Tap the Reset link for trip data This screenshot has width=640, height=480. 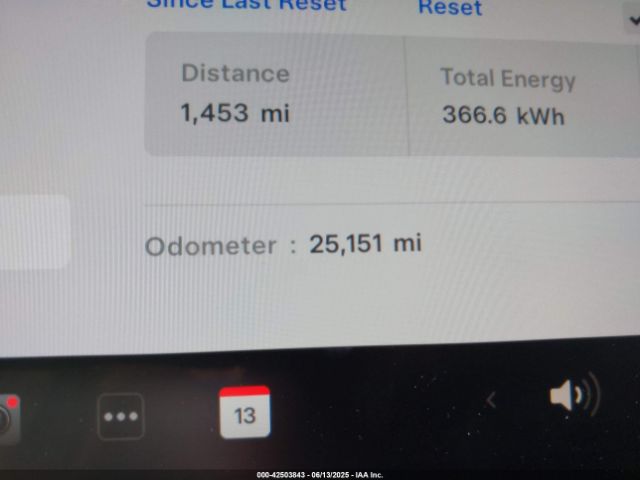click(450, 8)
